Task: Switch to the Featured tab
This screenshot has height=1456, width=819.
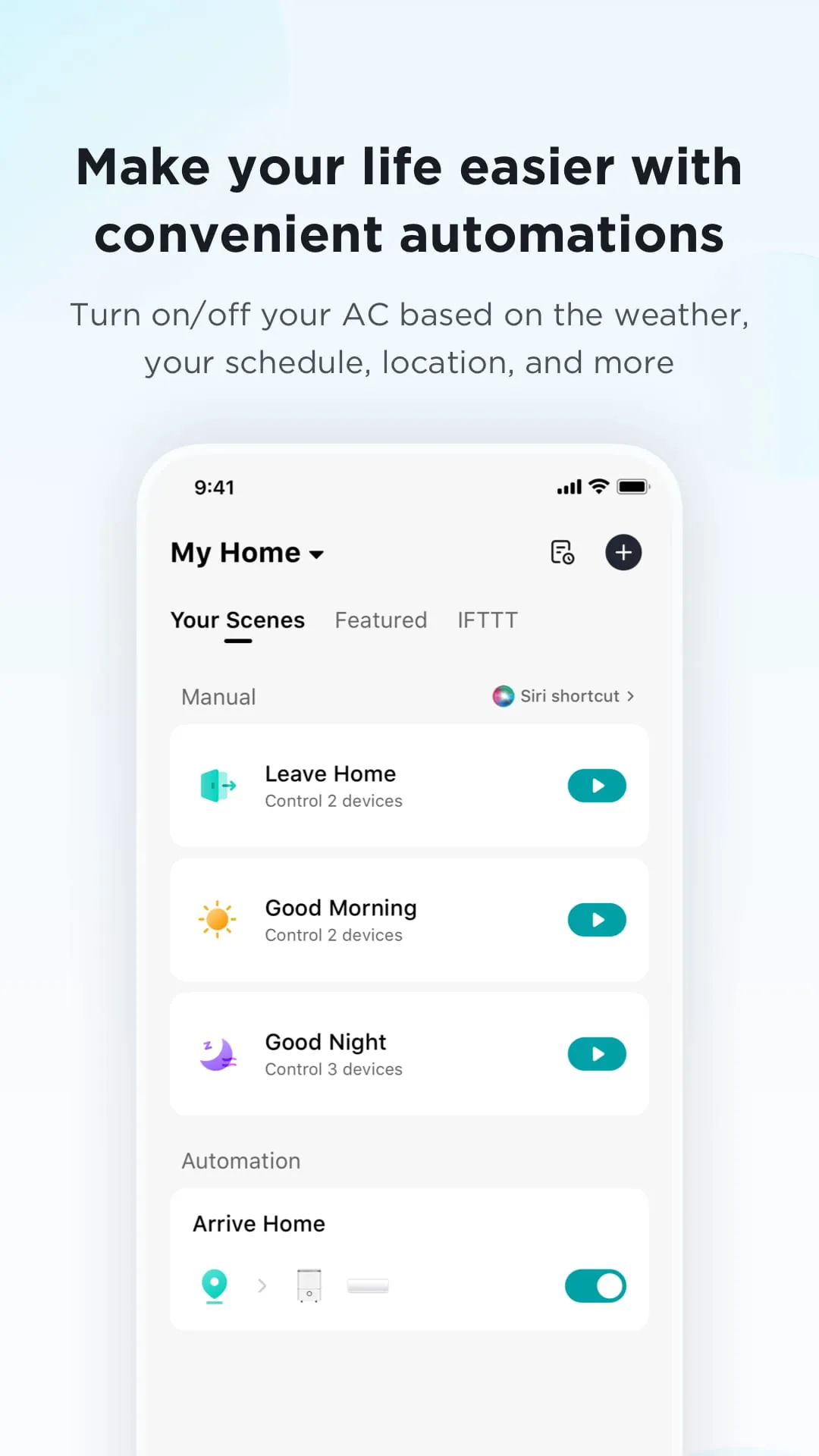Action: pos(381,620)
